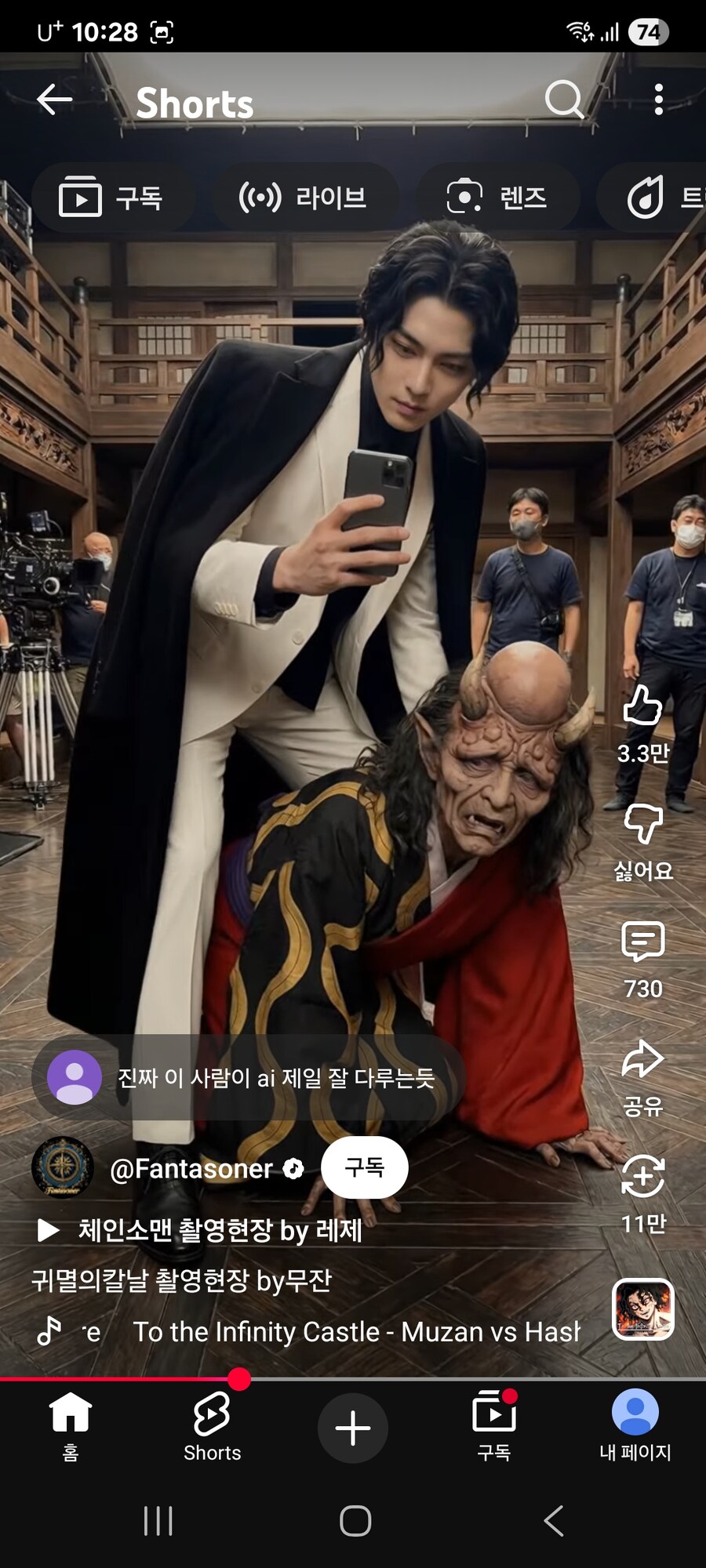The image size is (706, 1568).
Task: Play the video via the play triangle
Action: coord(47,1231)
